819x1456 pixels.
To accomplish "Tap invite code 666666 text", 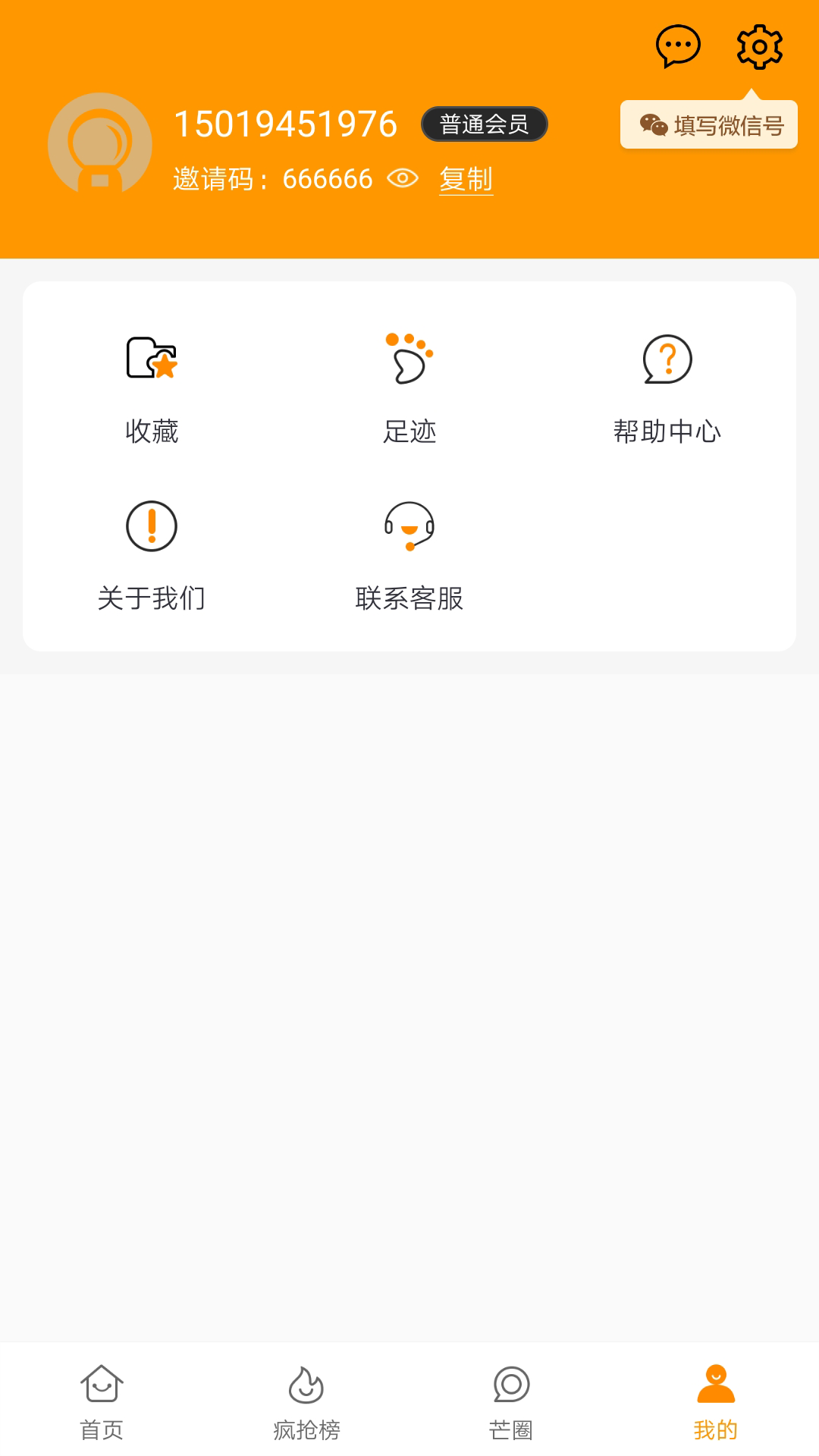I will tap(327, 178).
